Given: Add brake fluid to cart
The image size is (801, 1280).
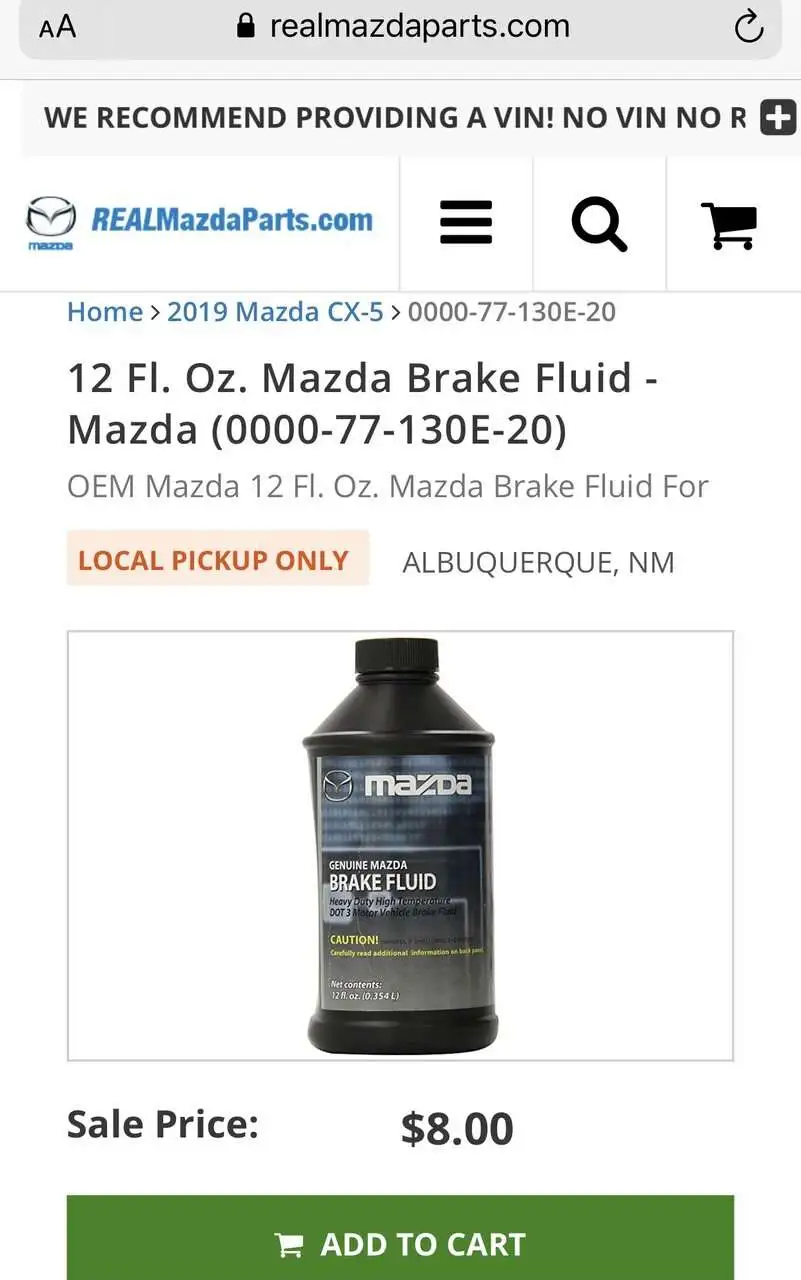Looking at the screenshot, I should [400, 1243].
